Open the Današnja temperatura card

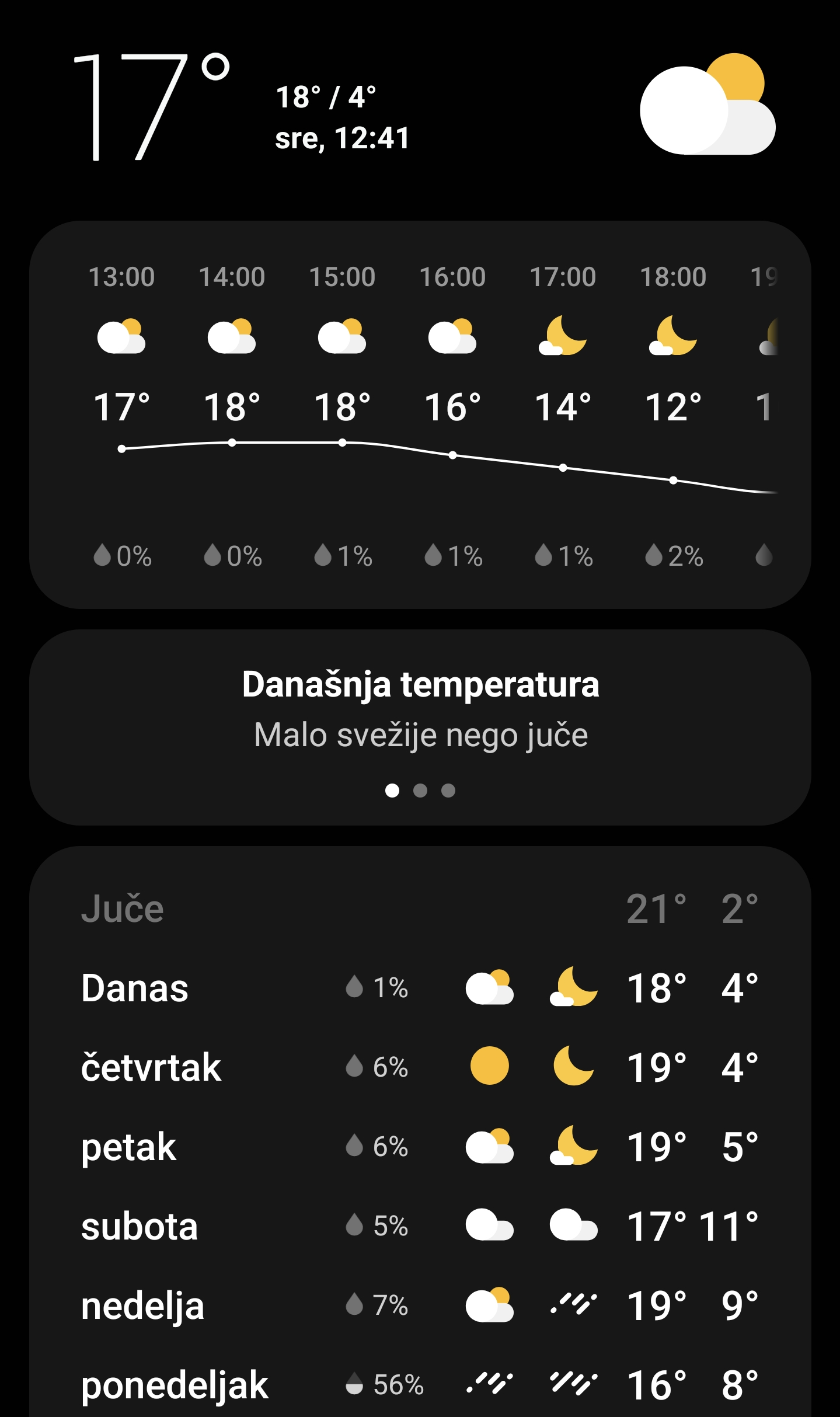point(420,727)
